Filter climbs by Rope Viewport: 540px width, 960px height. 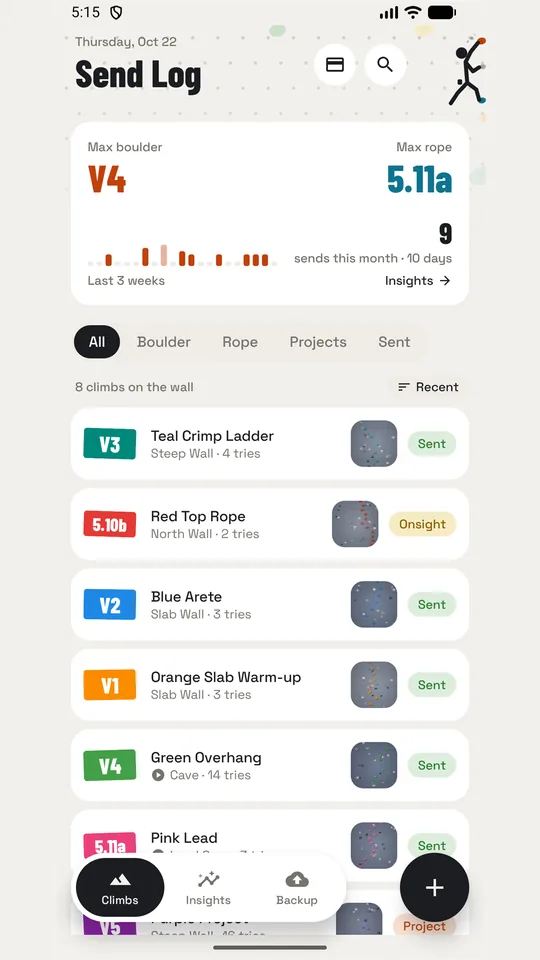(240, 342)
